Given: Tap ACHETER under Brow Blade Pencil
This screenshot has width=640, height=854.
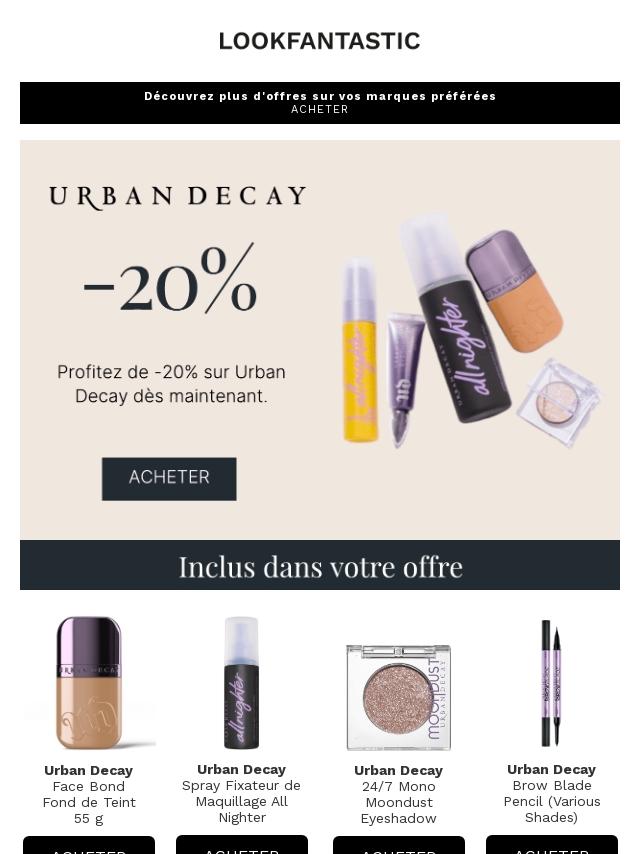Looking at the screenshot, I should 551,846.
